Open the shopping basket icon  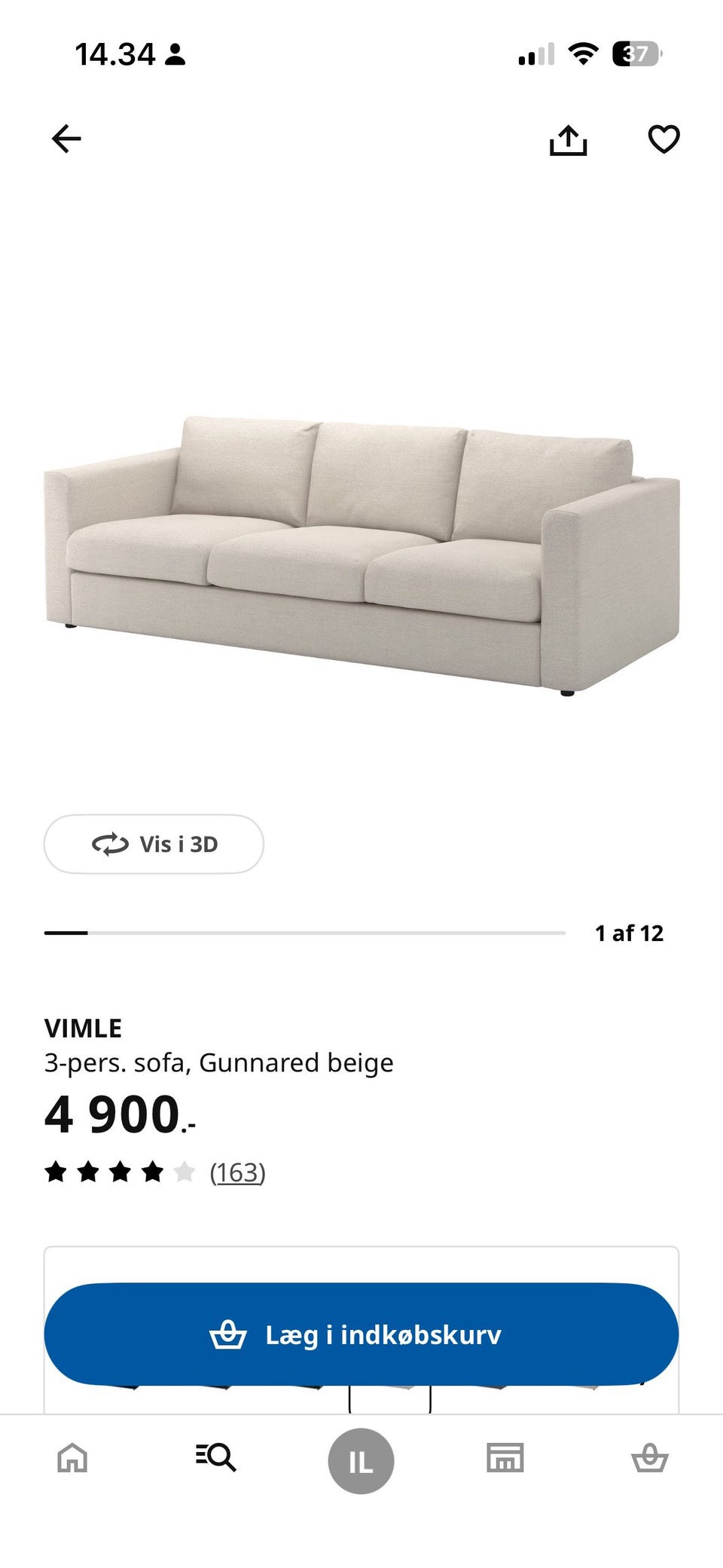coord(651,1459)
